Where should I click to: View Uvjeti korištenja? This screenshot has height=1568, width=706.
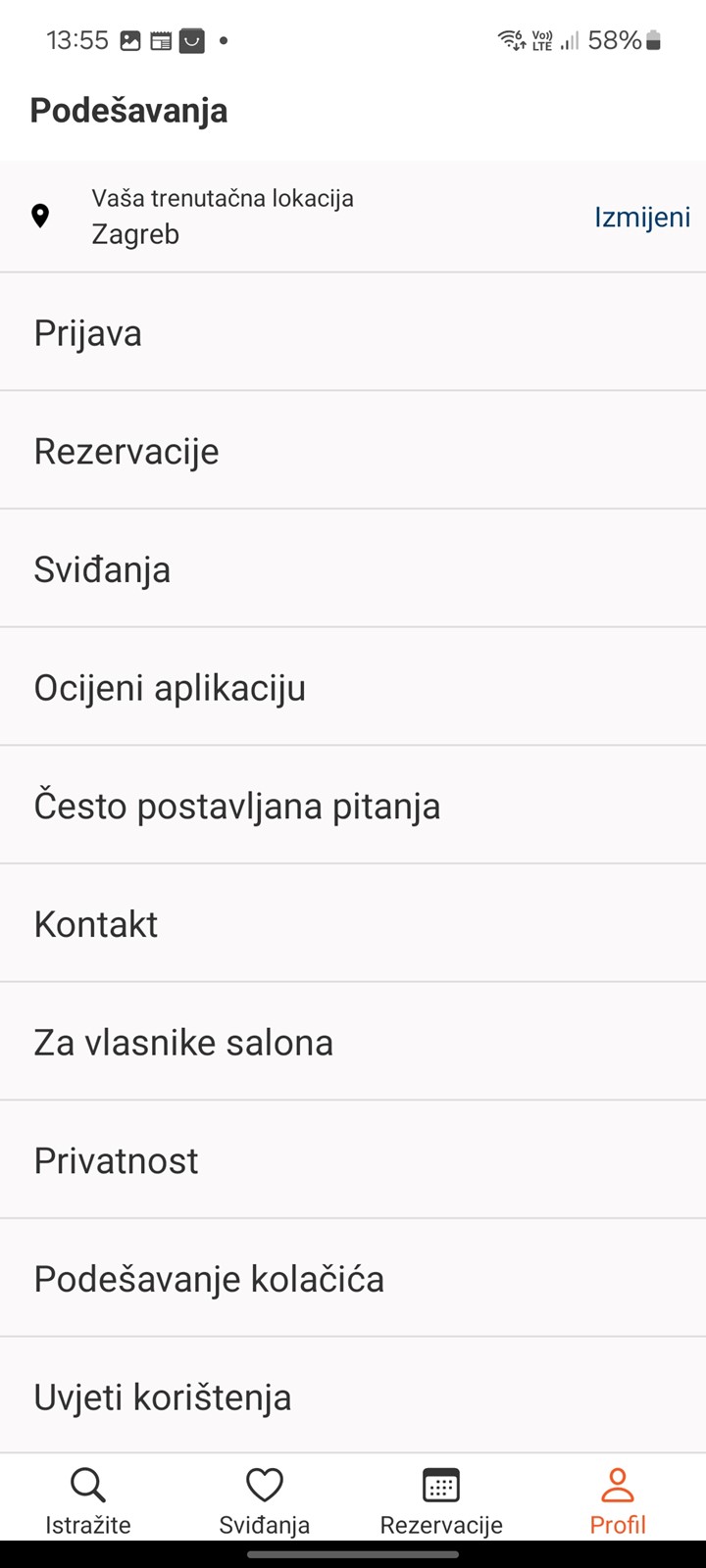(x=353, y=1396)
